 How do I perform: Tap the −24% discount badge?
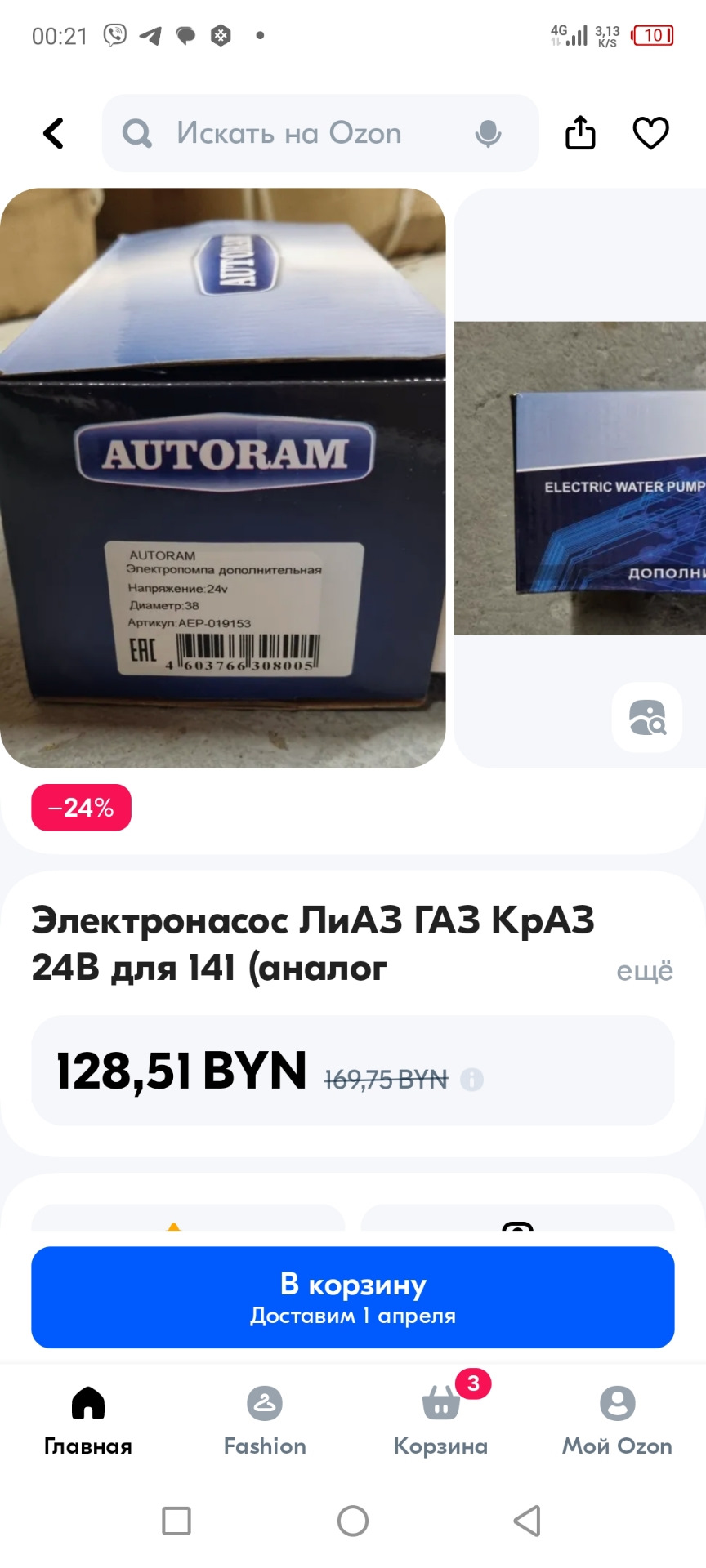coord(80,807)
